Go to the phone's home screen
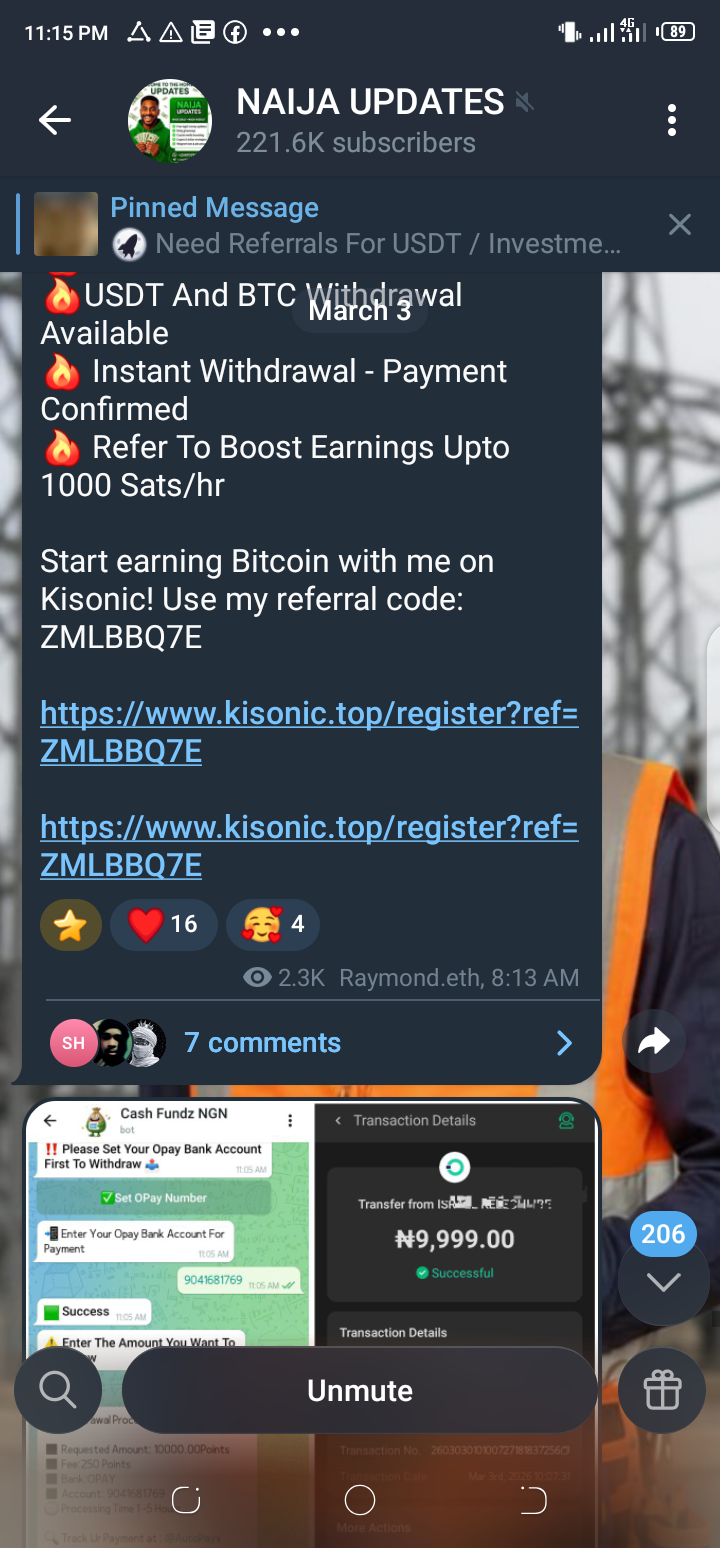The height and width of the screenshot is (1548, 720). [x=360, y=1500]
